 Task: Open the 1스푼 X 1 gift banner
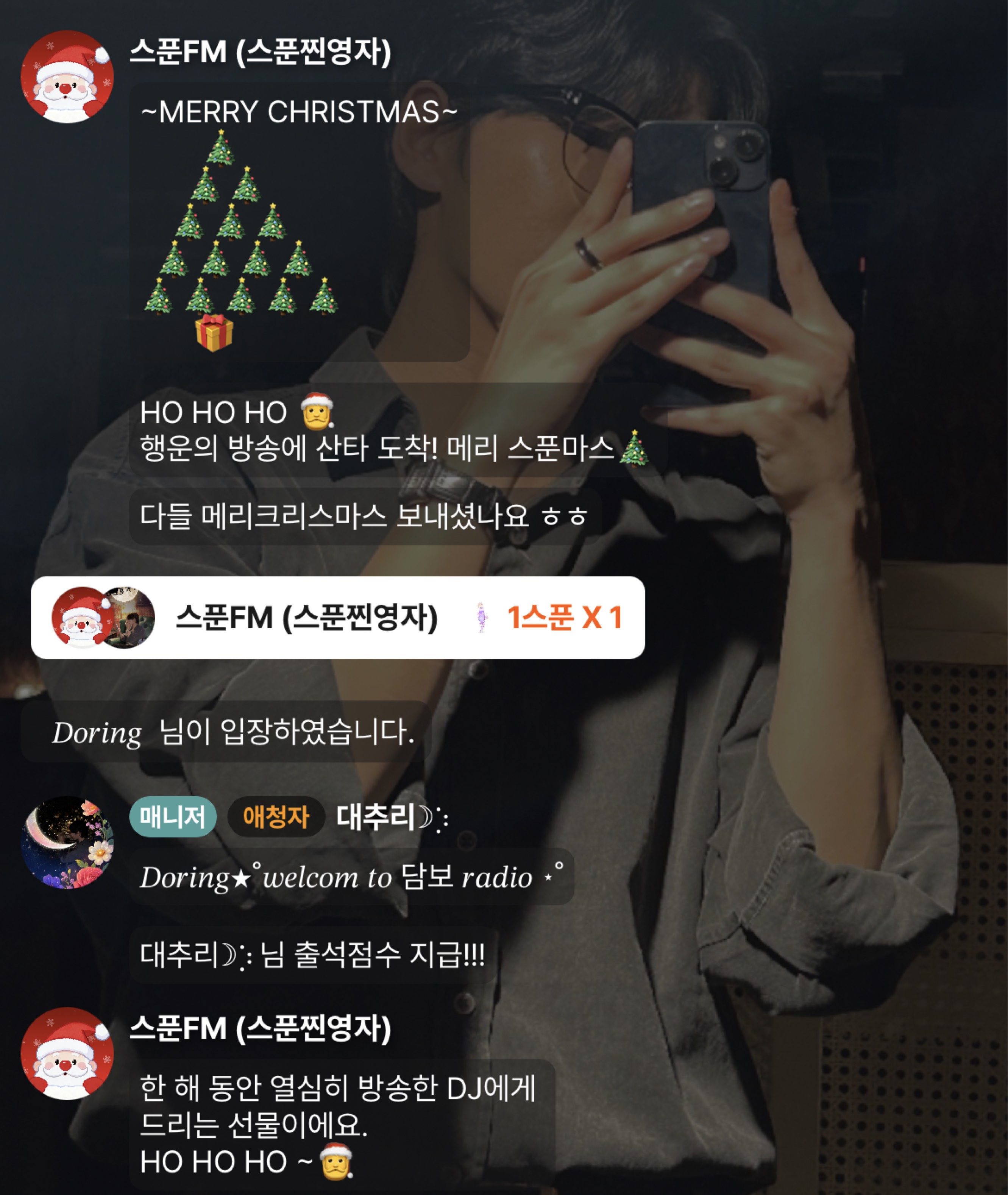[338, 617]
